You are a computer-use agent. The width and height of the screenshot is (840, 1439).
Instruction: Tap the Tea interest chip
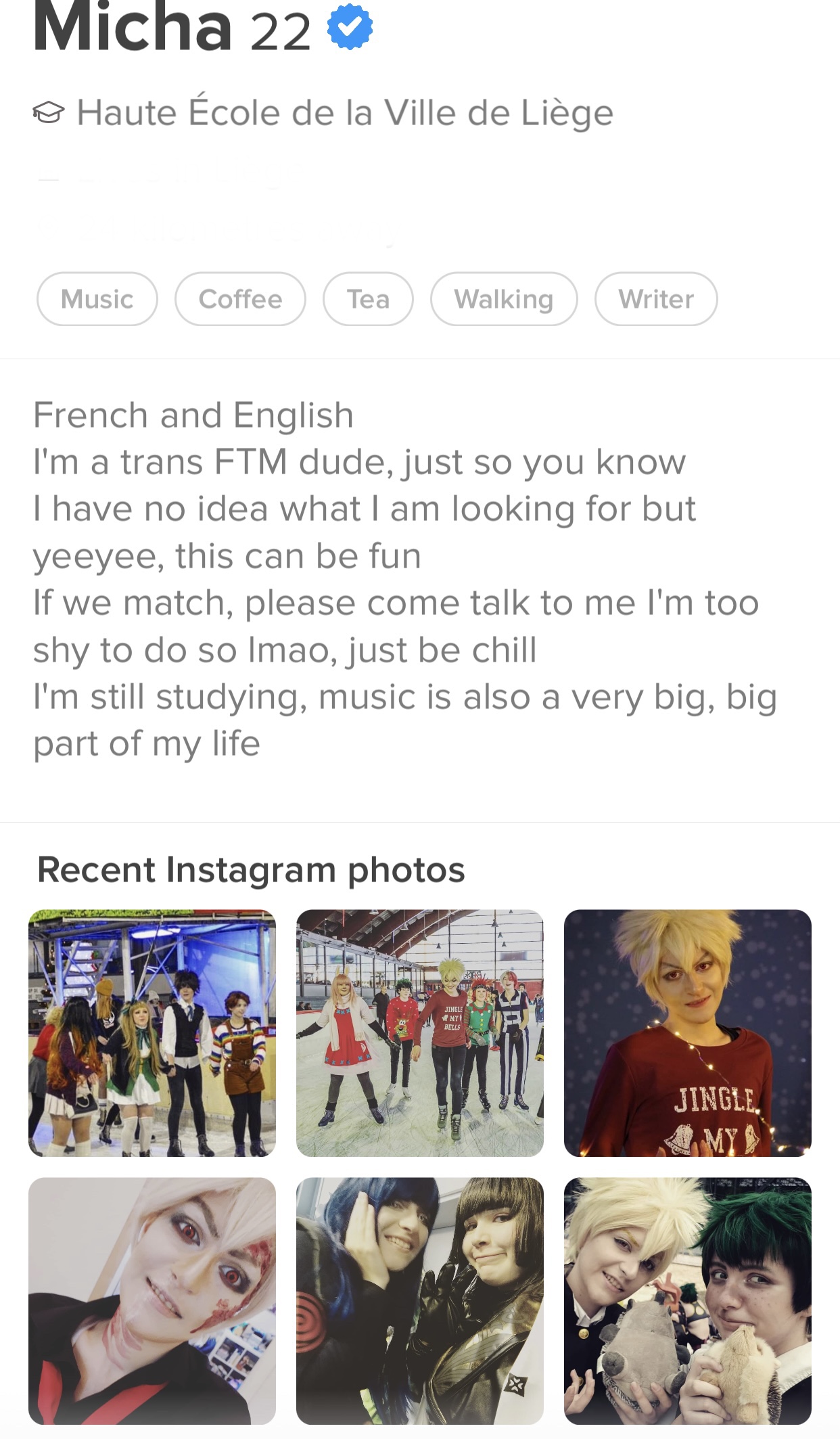coord(368,299)
